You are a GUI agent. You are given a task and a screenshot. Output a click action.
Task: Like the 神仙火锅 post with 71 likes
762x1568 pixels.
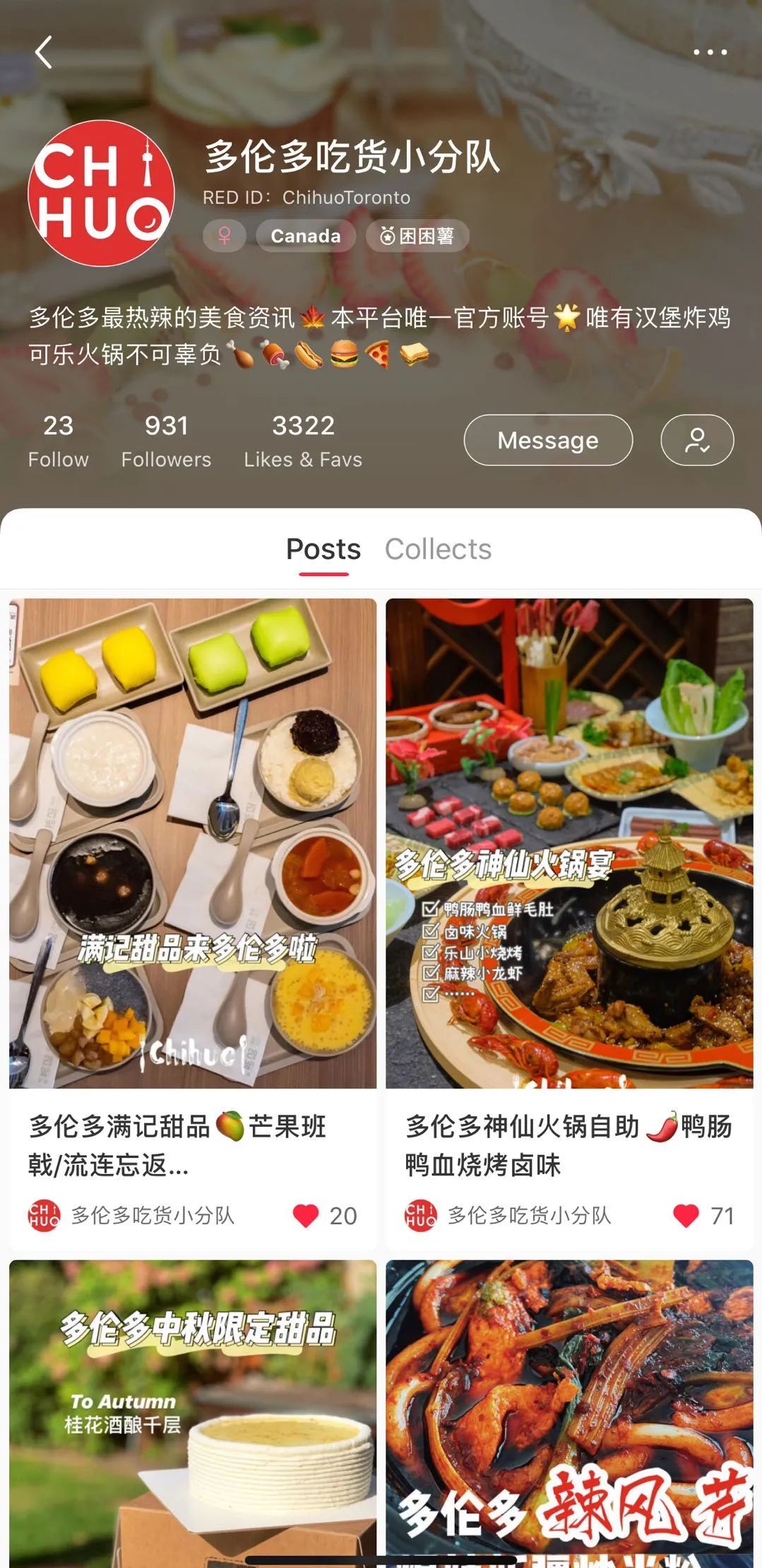pos(686,1216)
